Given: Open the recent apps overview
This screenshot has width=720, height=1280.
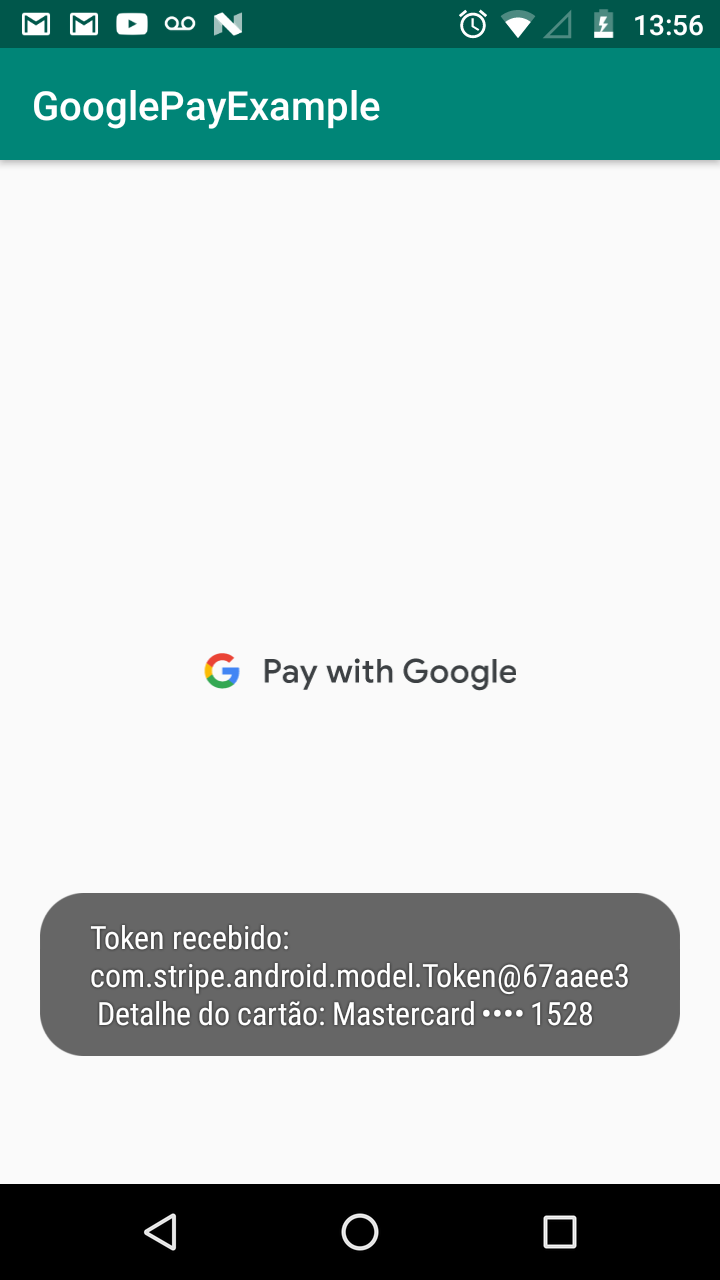Looking at the screenshot, I should (x=560, y=1232).
